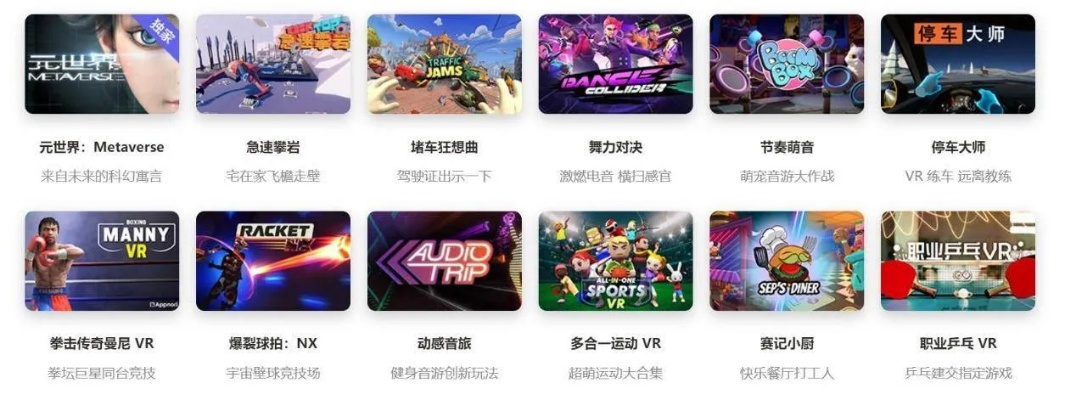The height and width of the screenshot is (400, 1065).
Task: View 多合一运动 VR sports collection
Action: pos(615,261)
